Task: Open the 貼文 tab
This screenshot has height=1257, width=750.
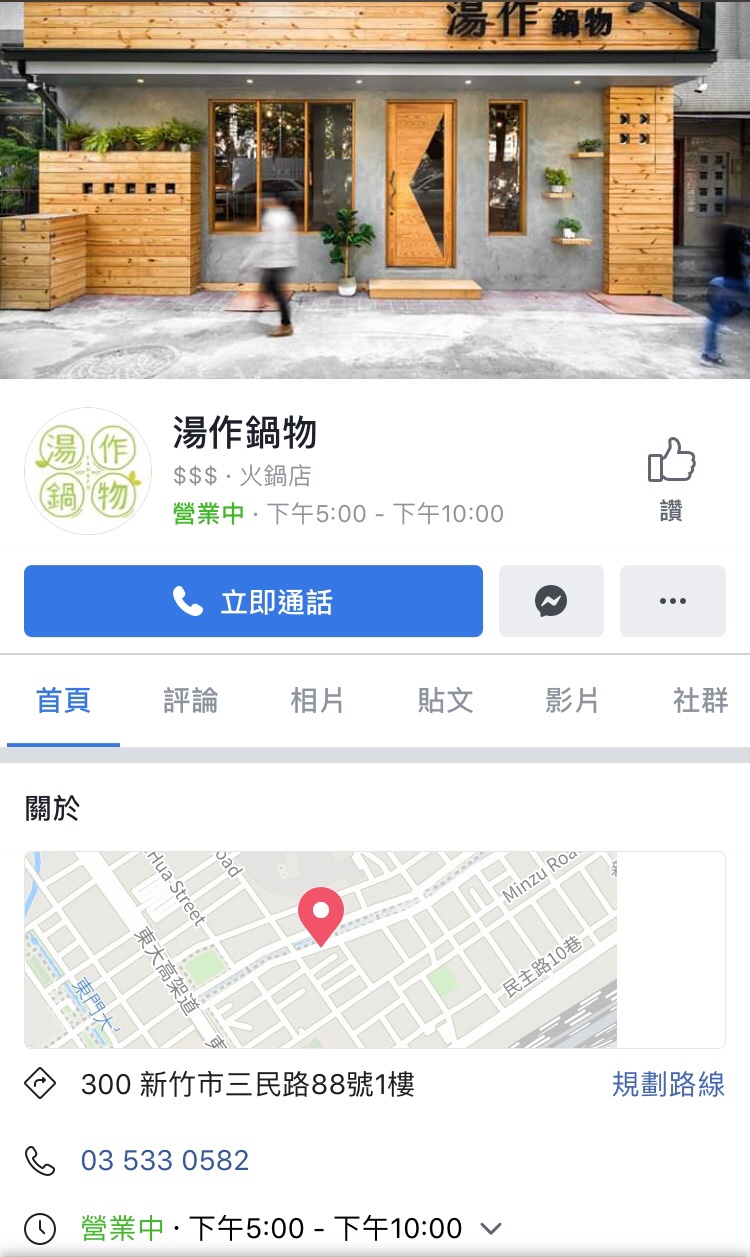Action: click(x=445, y=700)
